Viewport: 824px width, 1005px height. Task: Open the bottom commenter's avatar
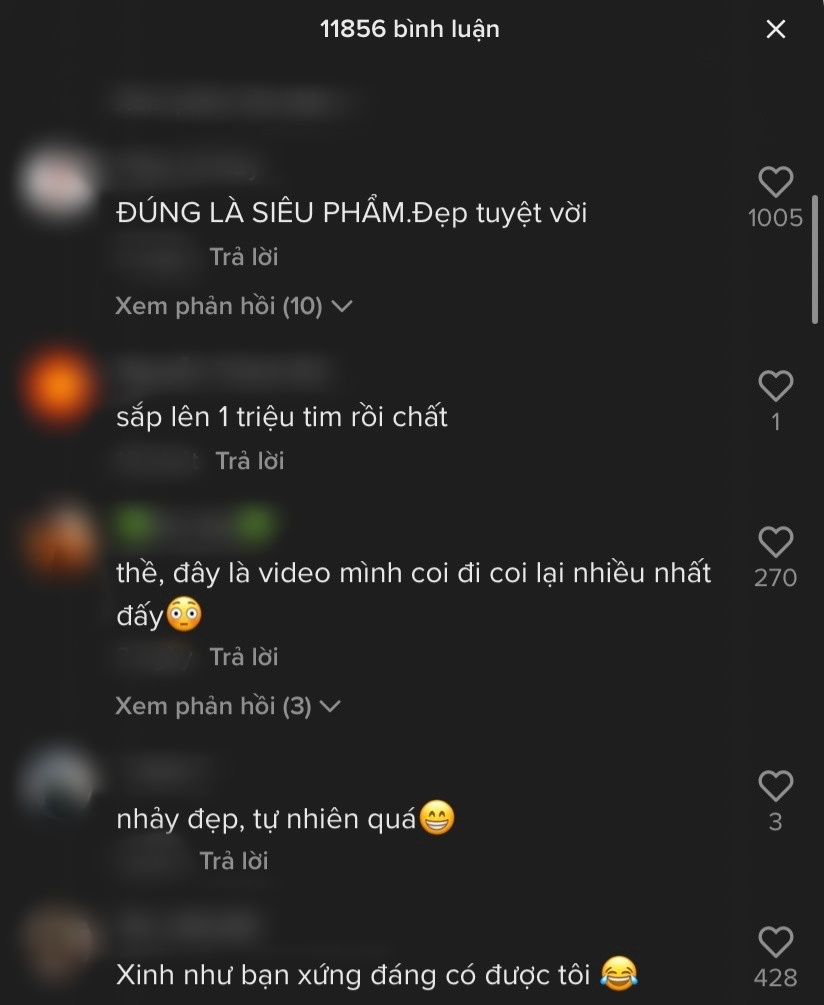pos(55,945)
